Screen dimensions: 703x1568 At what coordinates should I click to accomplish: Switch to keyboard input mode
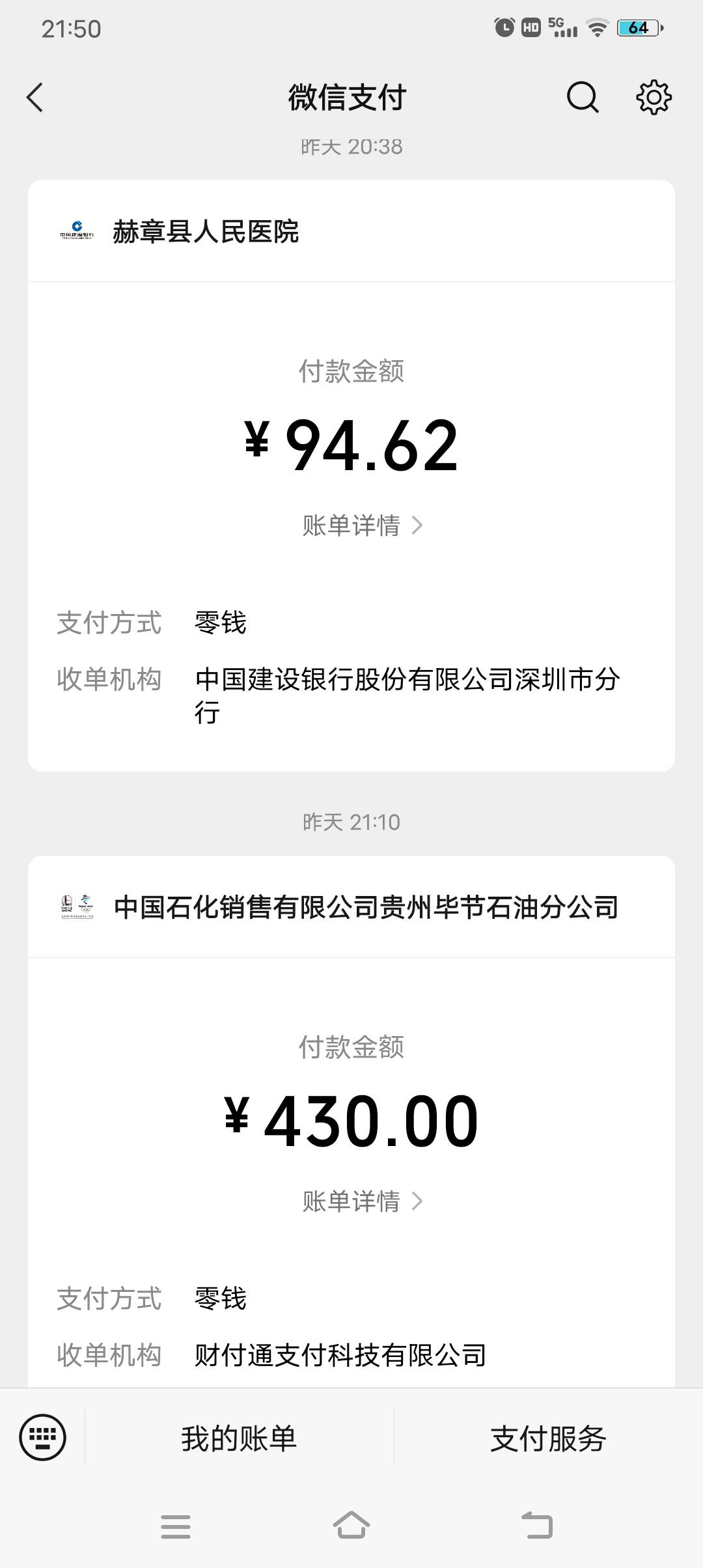pos(43,1437)
